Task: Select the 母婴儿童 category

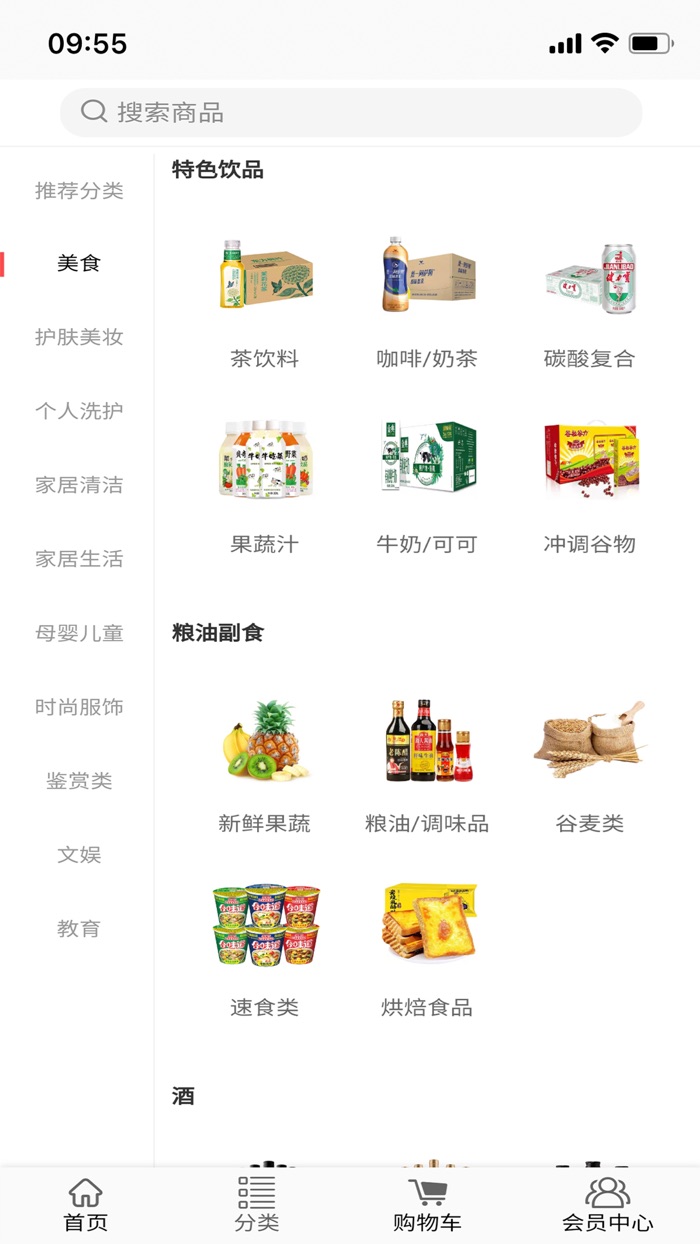Action: (x=79, y=633)
